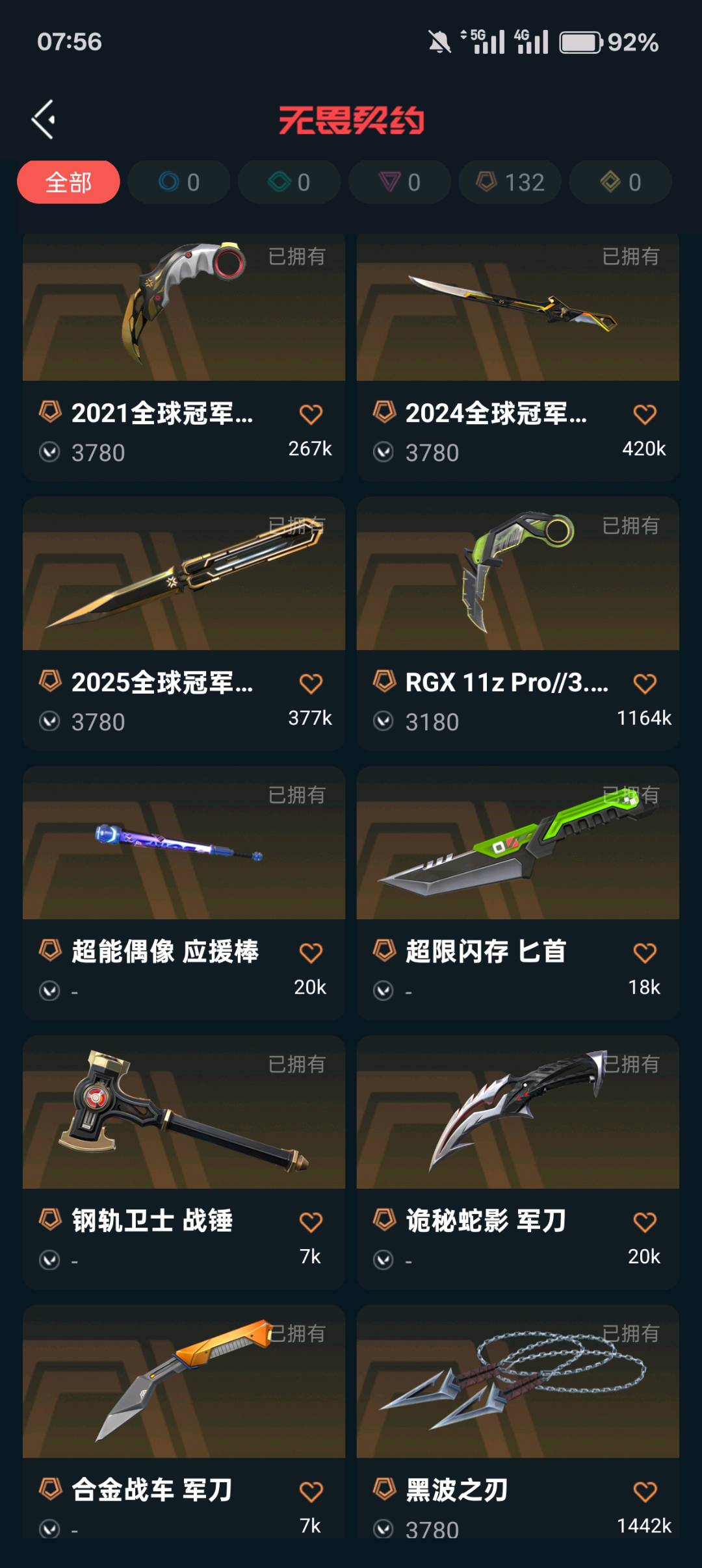The image size is (702, 1568).
Task: Select the 全部 filter chip
Action: click(x=68, y=182)
